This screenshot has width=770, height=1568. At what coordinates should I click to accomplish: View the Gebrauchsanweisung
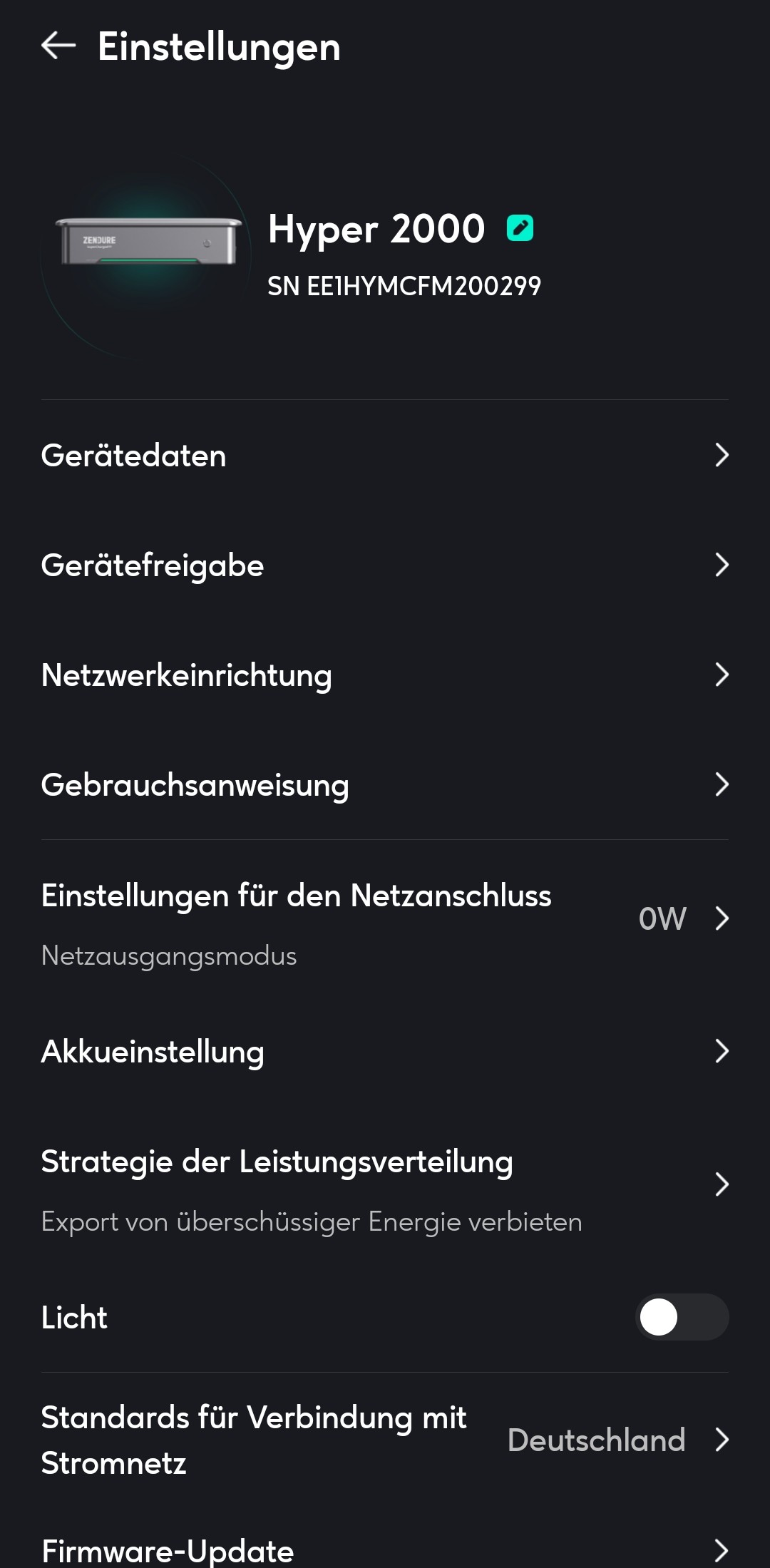click(x=385, y=784)
